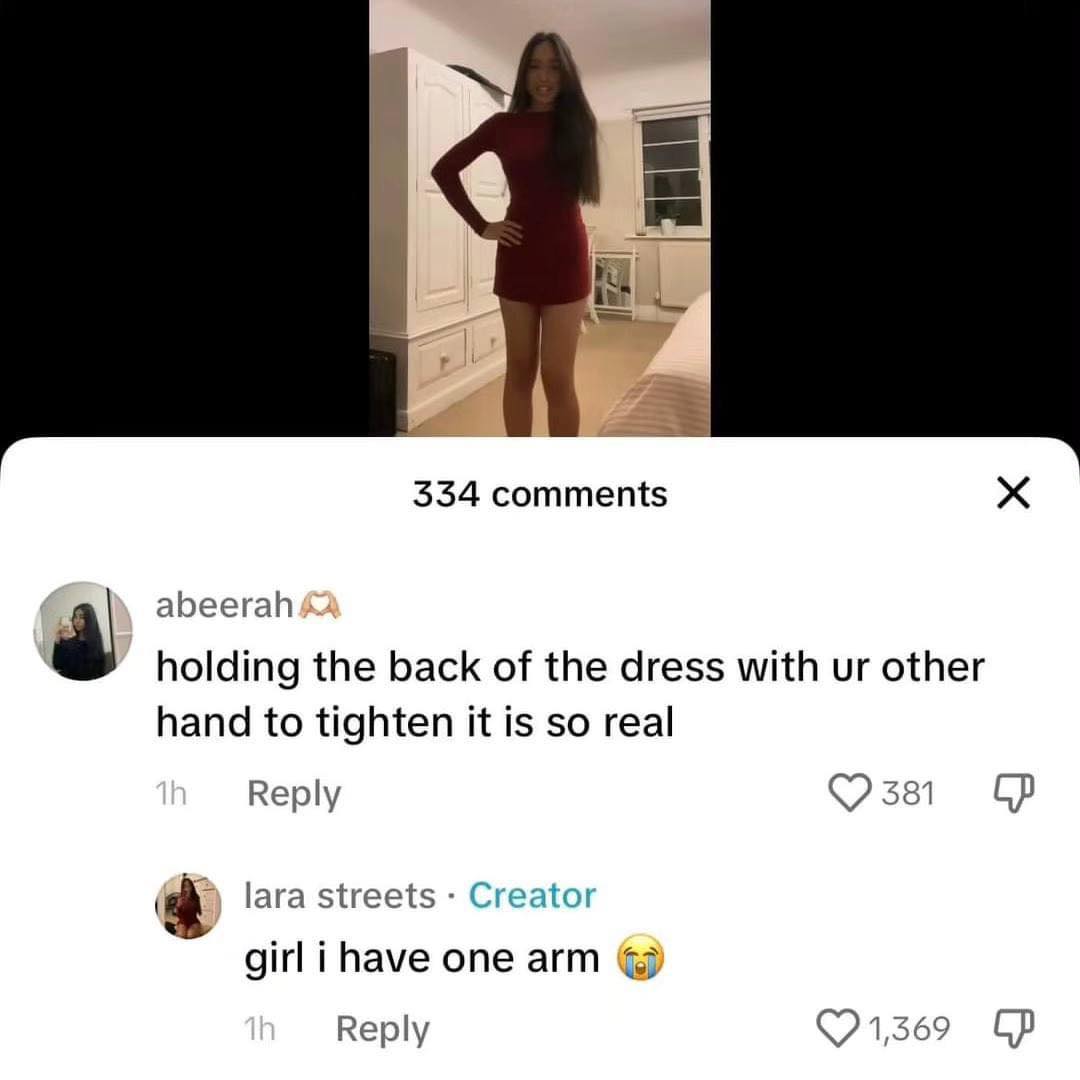Reply to lara streets' comment
Screen dimensions: 1080x1080
(382, 1029)
